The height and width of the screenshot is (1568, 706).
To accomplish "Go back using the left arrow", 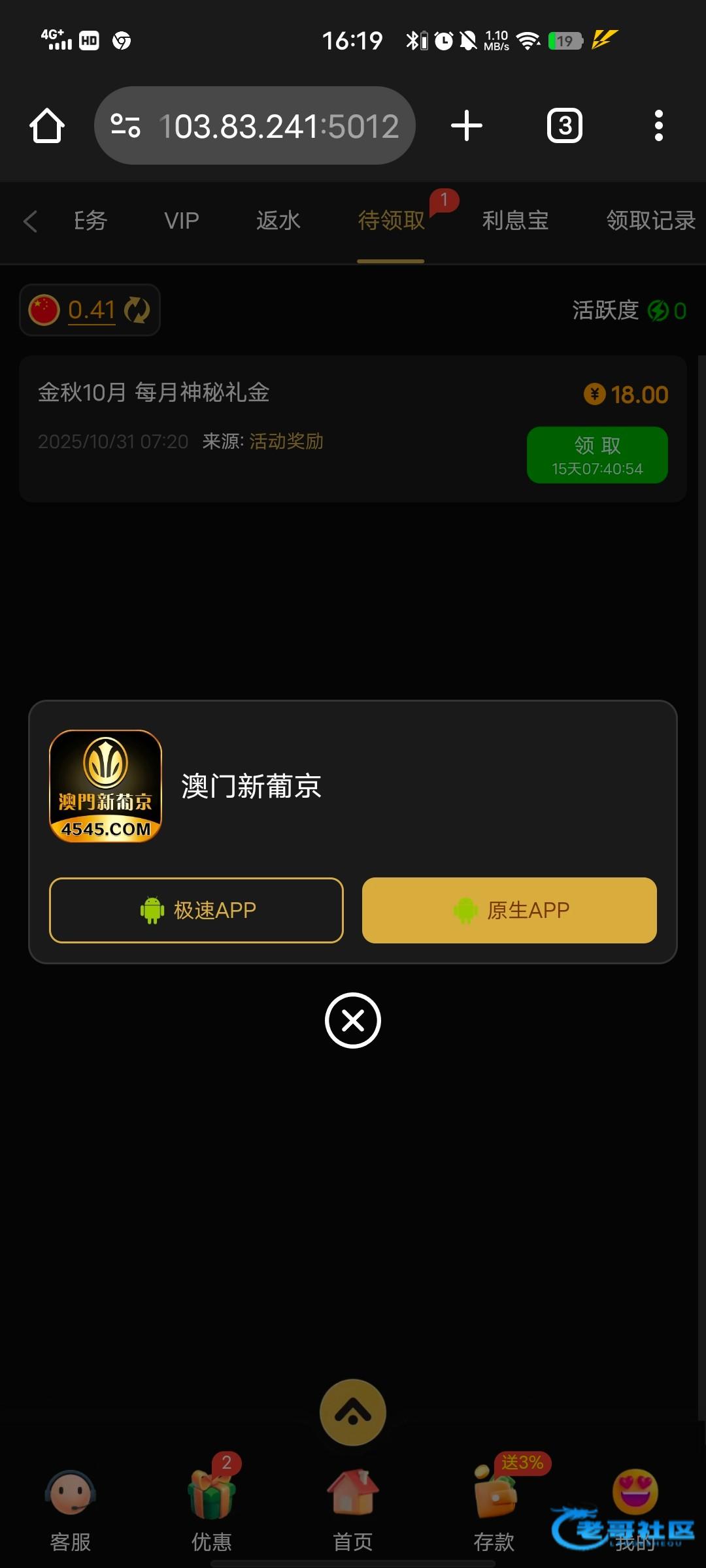I will [30, 221].
